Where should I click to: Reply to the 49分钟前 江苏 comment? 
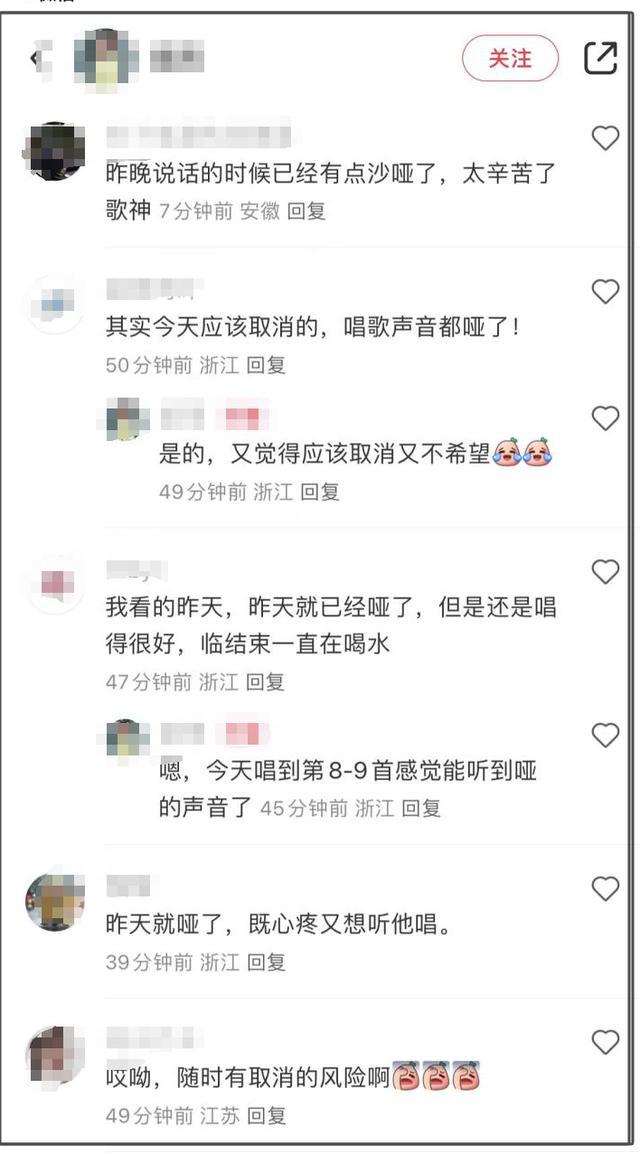pyautogui.click(x=266, y=1115)
